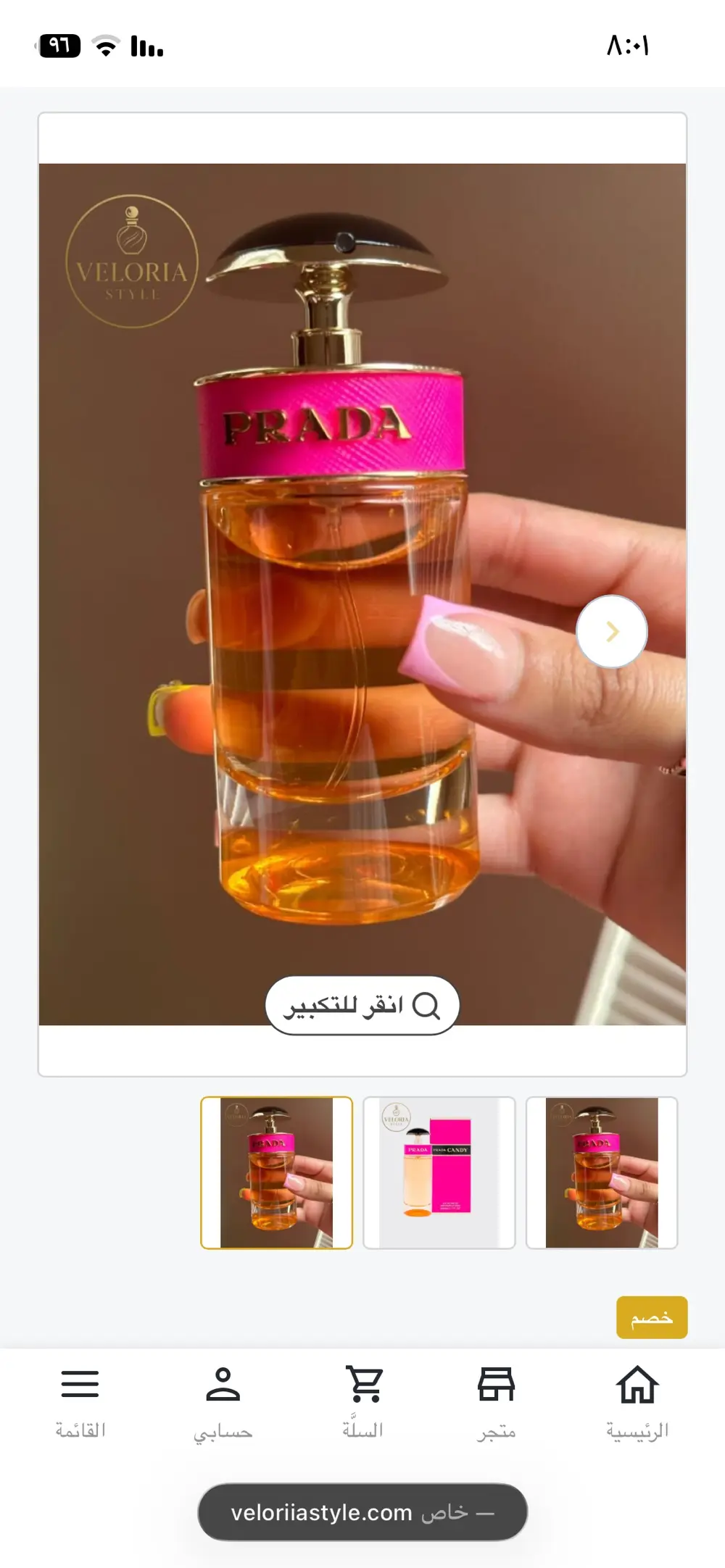Select the highlighted hand-held bottle thumbnail
The image size is (725, 1568).
277,1172
